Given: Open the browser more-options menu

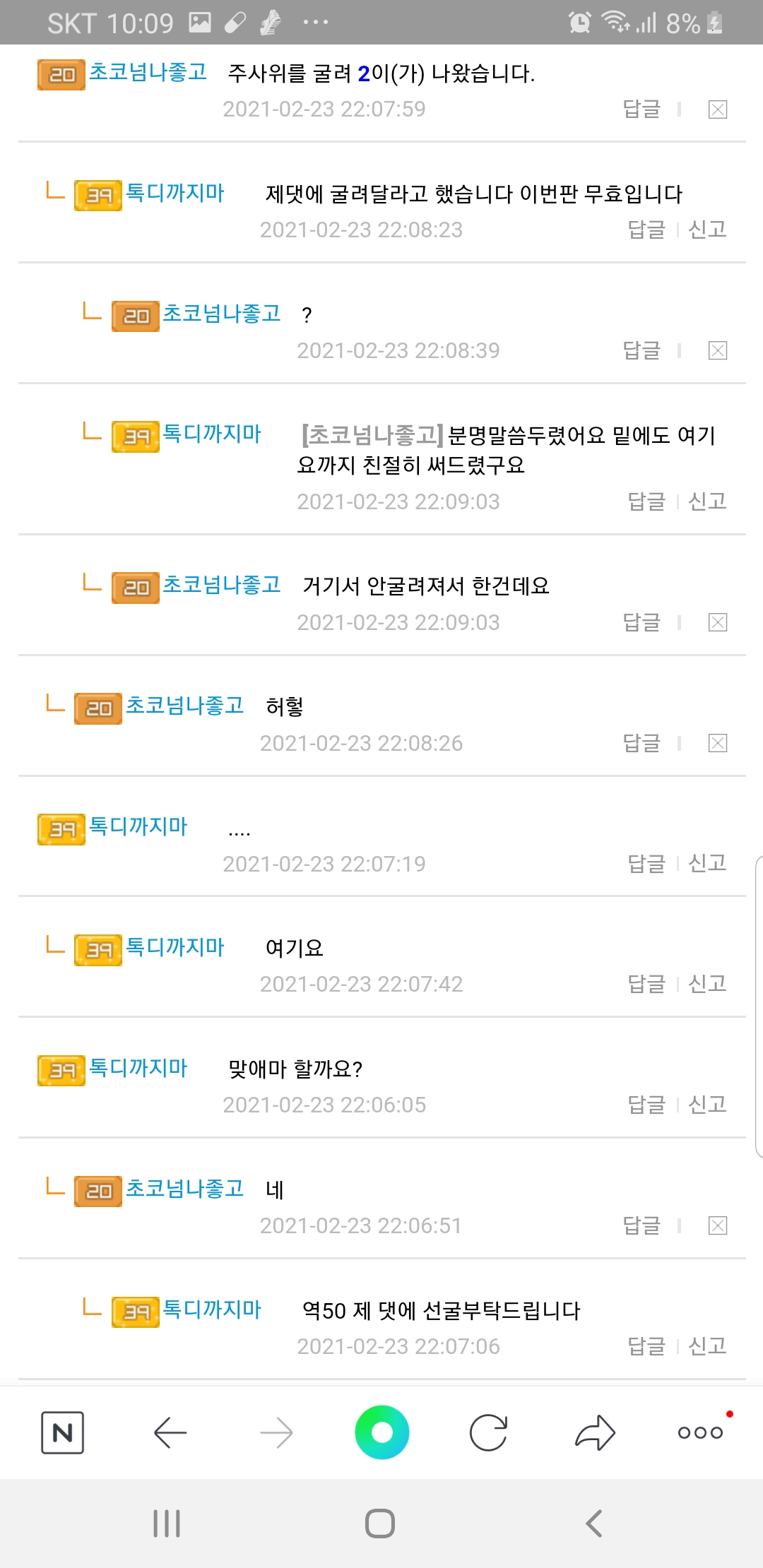Looking at the screenshot, I should tap(700, 1432).
